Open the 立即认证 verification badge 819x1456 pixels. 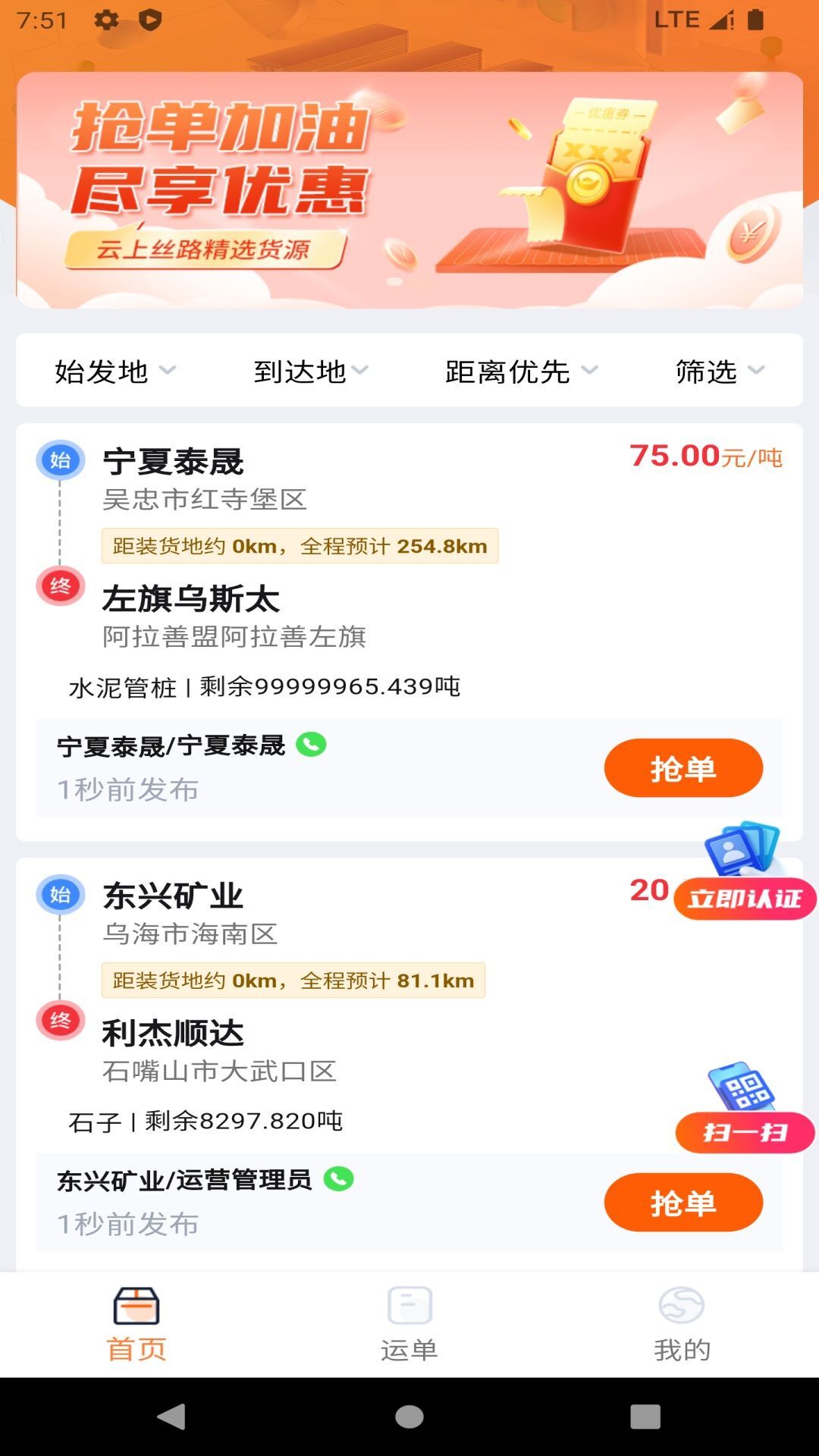744,898
